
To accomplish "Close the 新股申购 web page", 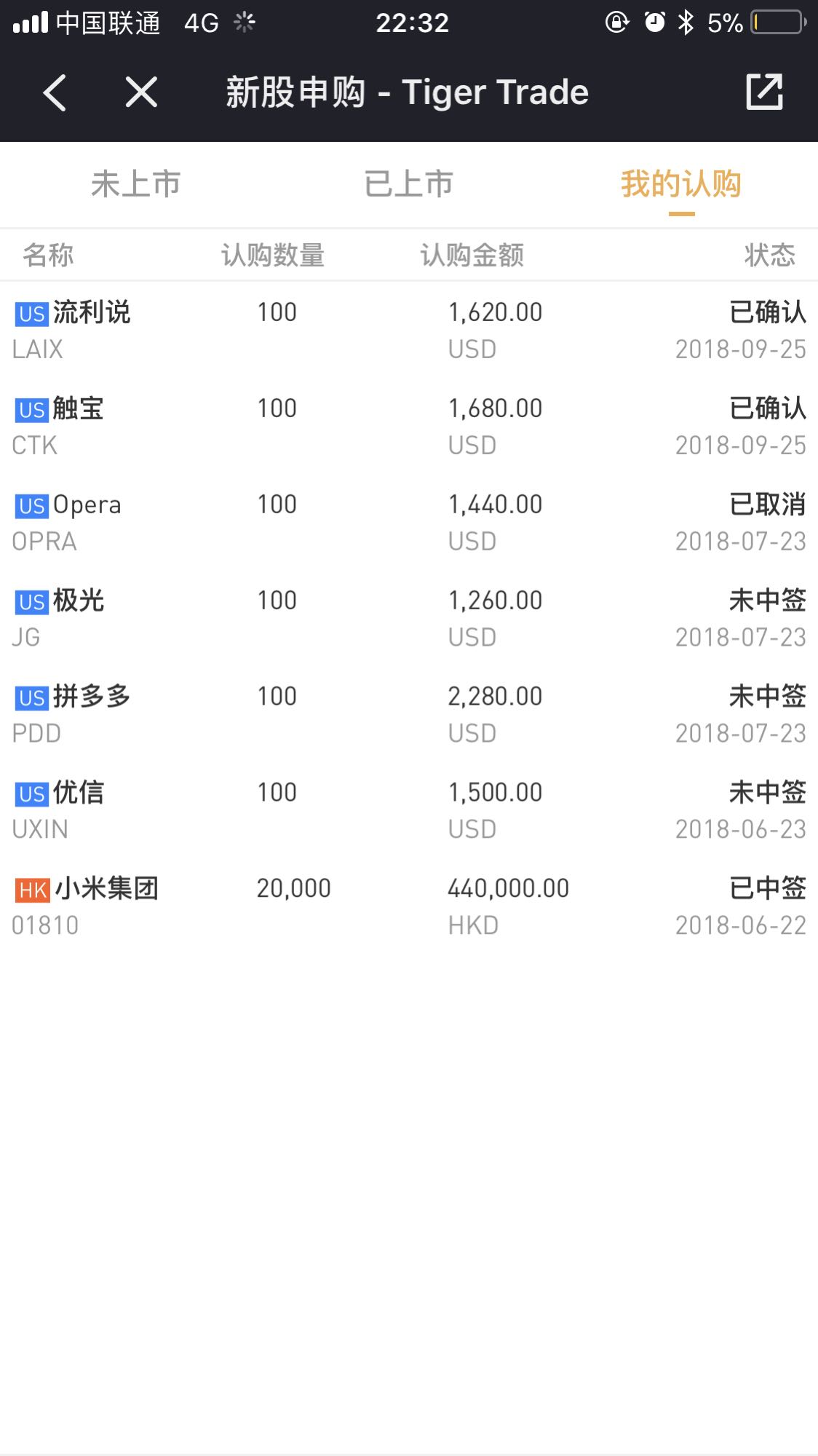I will 141,92.
